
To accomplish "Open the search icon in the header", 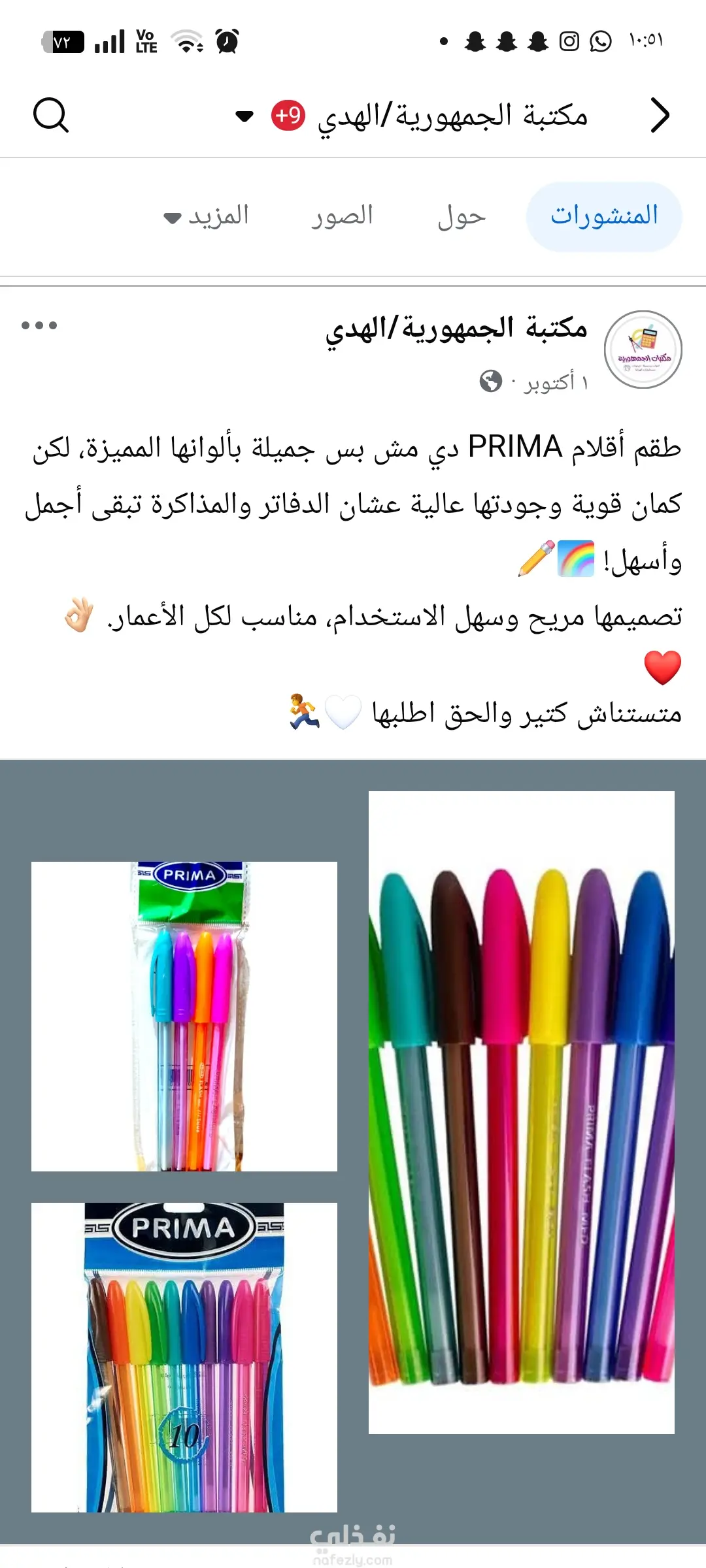I will [x=51, y=116].
